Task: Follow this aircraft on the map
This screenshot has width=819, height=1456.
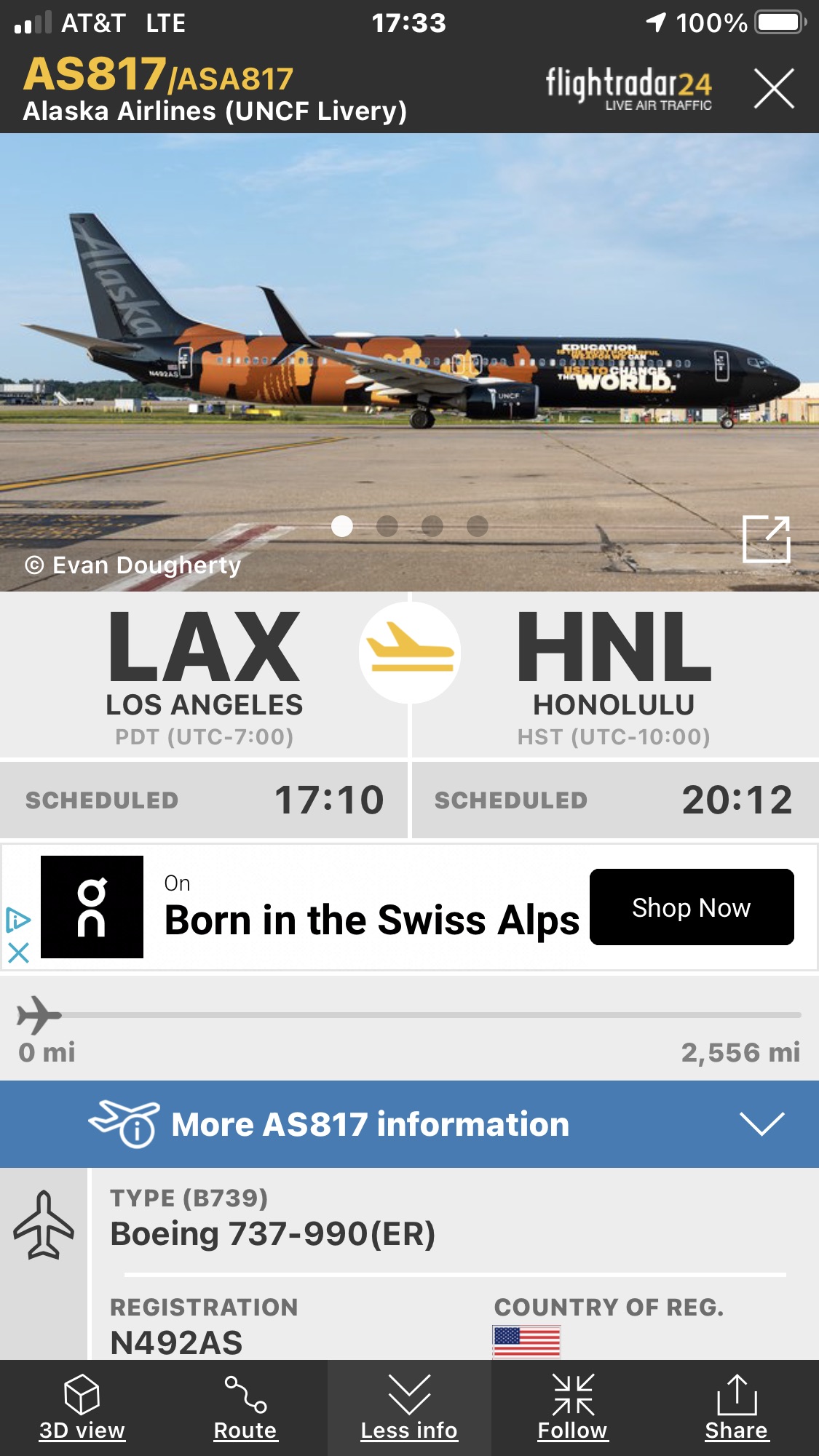Action: pyautogui.click(x=573, y=1407)
